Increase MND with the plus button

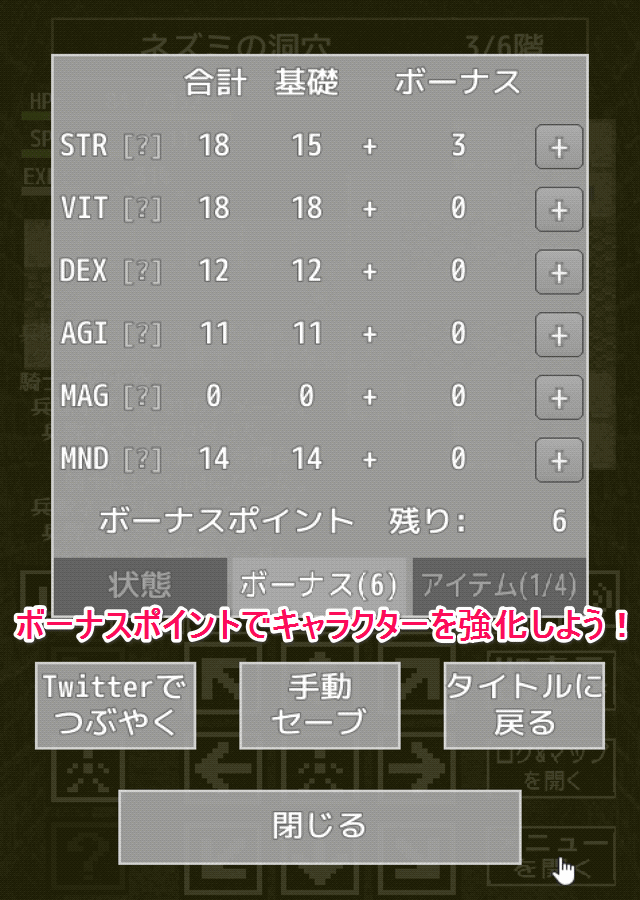[x=558, y=460]
